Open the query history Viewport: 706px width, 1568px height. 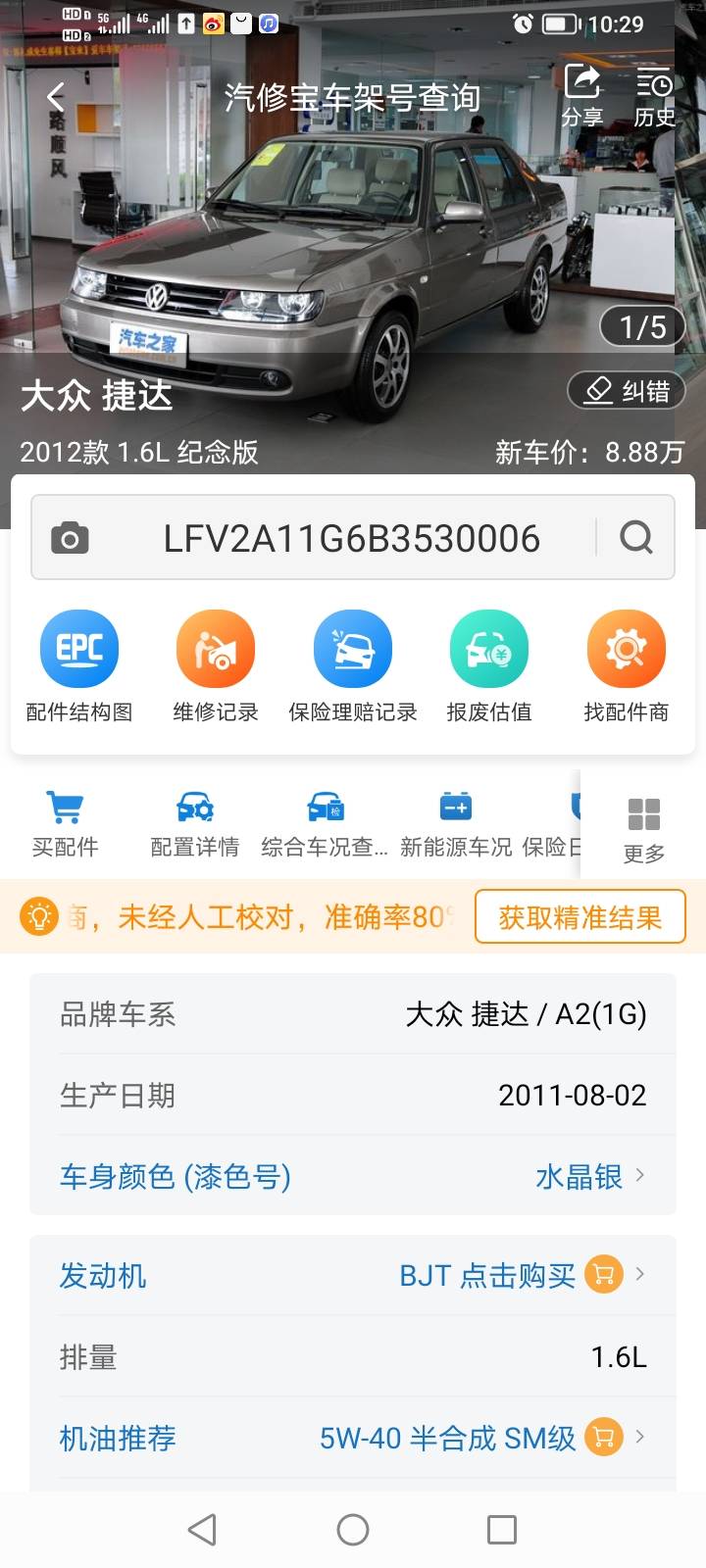click(x=654, y=96)
